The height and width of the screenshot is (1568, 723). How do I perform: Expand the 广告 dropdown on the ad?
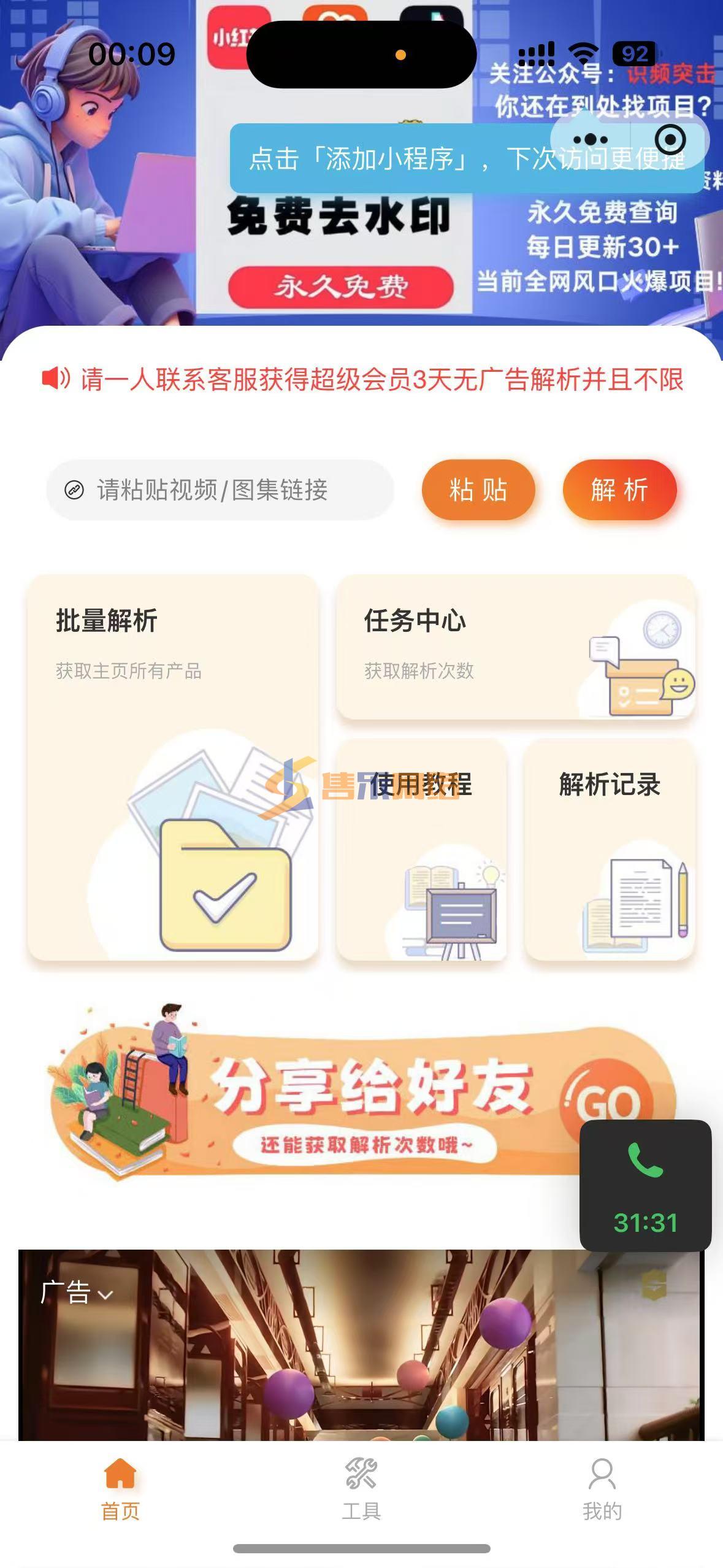click(x=77, y=1293)
